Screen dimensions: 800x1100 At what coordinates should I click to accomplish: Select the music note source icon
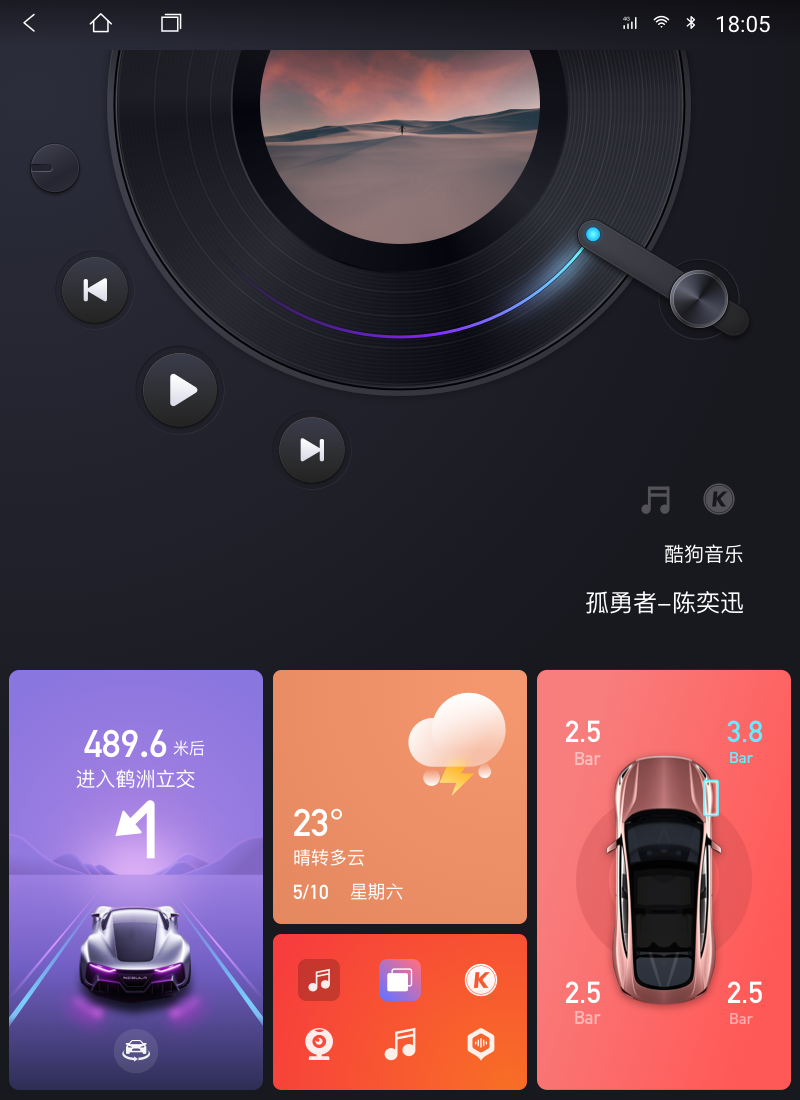click(656, 499)
